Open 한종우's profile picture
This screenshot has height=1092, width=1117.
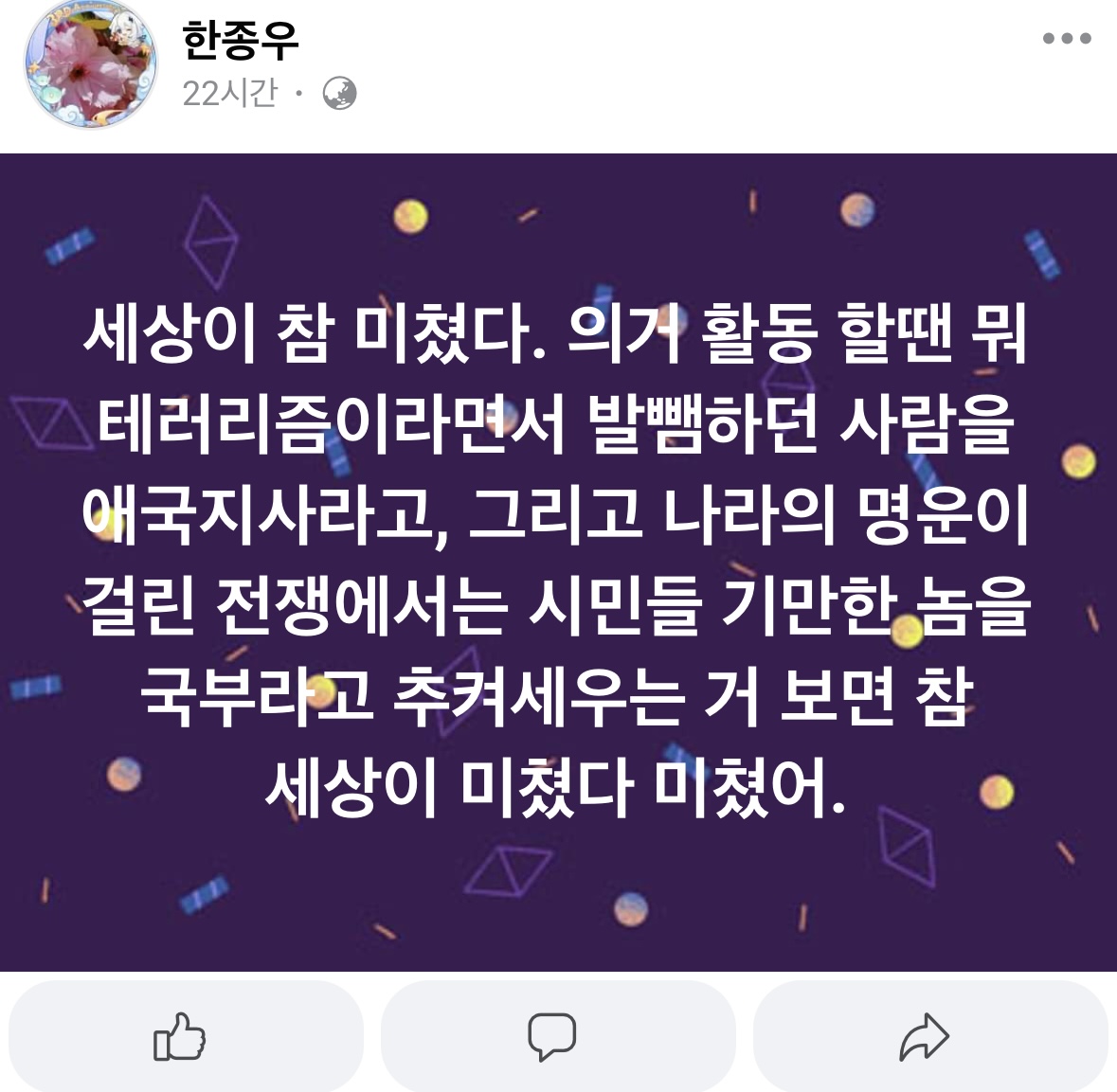[91, 64]
